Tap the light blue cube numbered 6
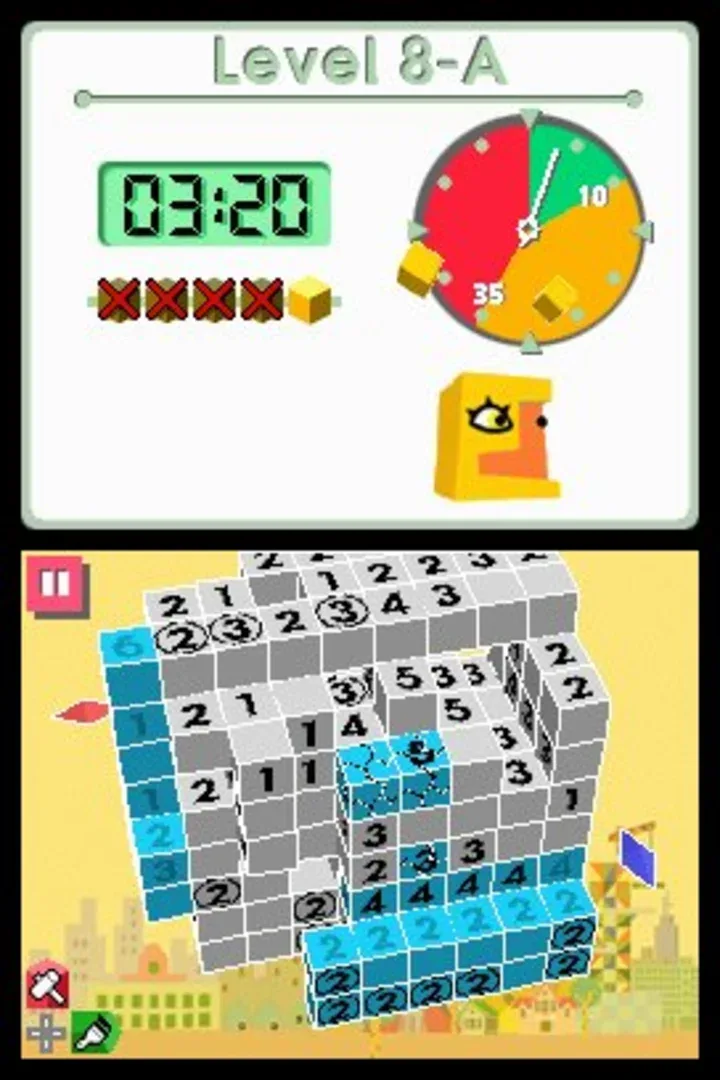Image resolution: width=720 pixels, height=1080 pixels. pos(128,648)
